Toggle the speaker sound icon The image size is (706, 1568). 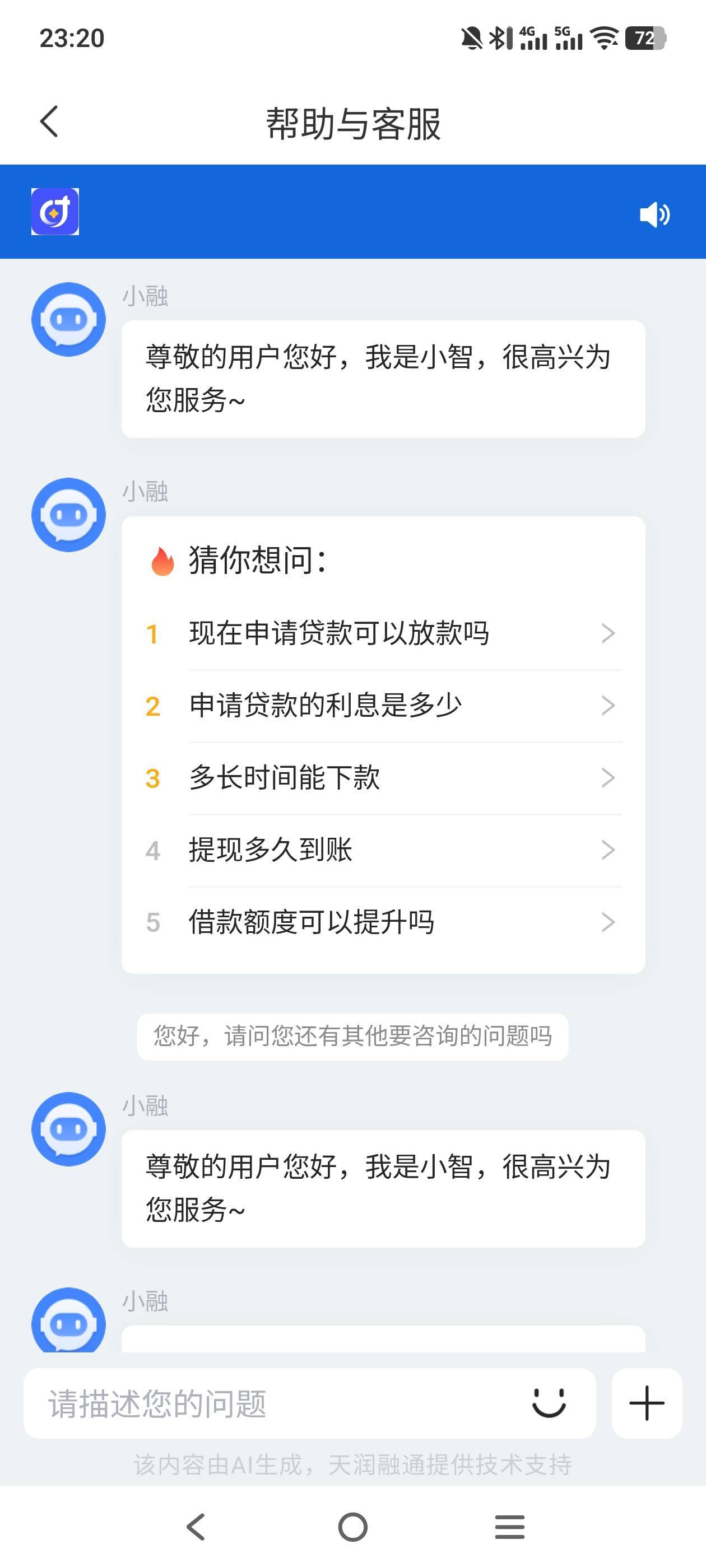click(655, 214)
